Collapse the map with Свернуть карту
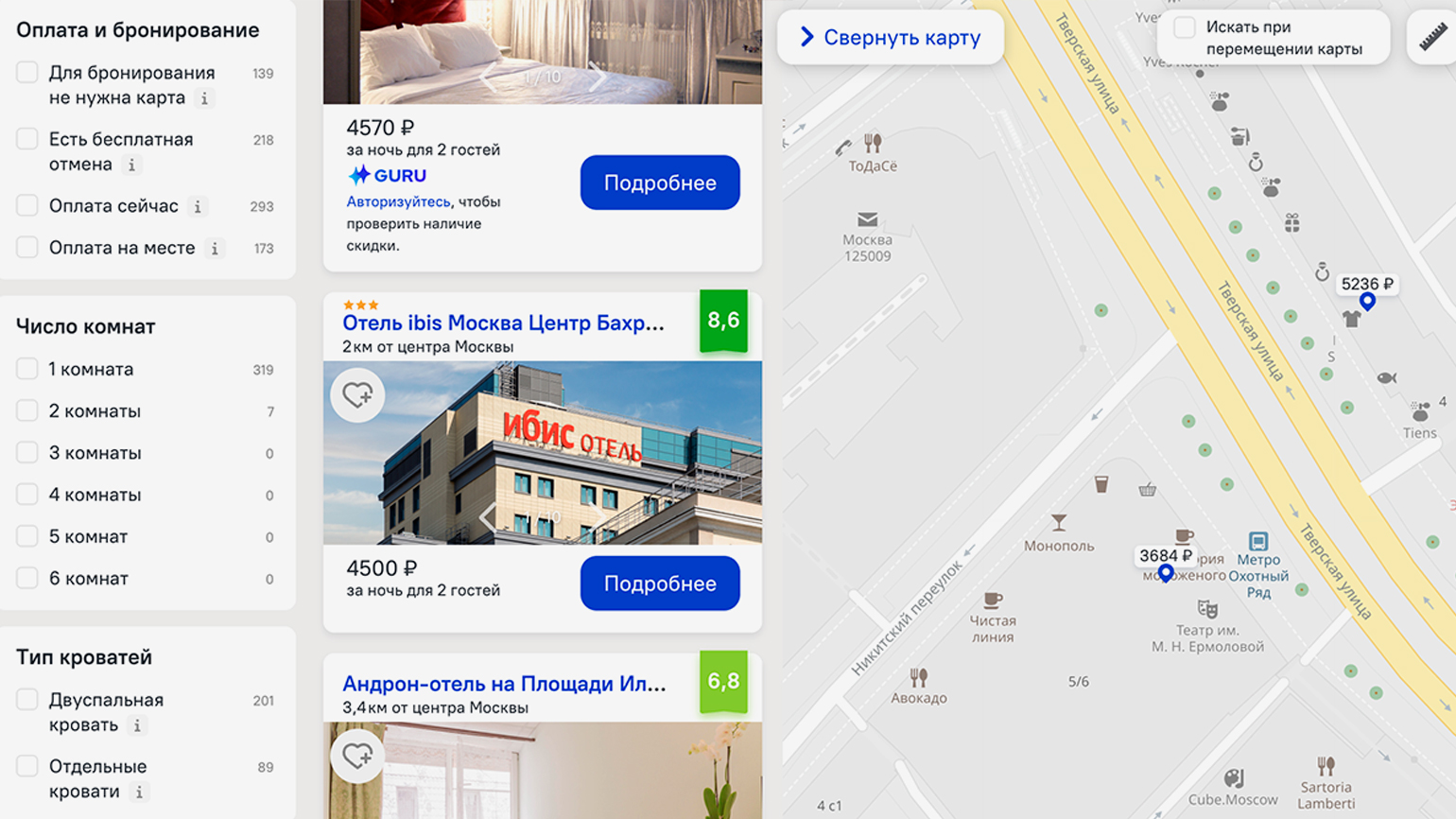This screenshot has height=819, width=1456. (890, 38)
